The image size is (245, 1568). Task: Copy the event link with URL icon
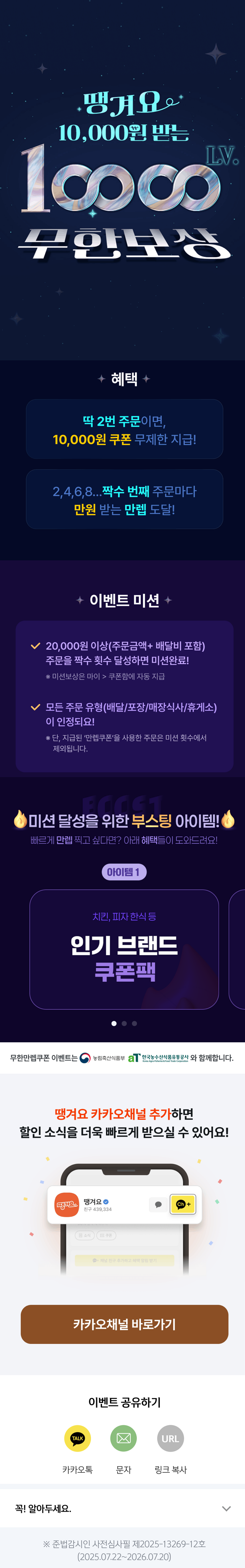coord(170,1438)
